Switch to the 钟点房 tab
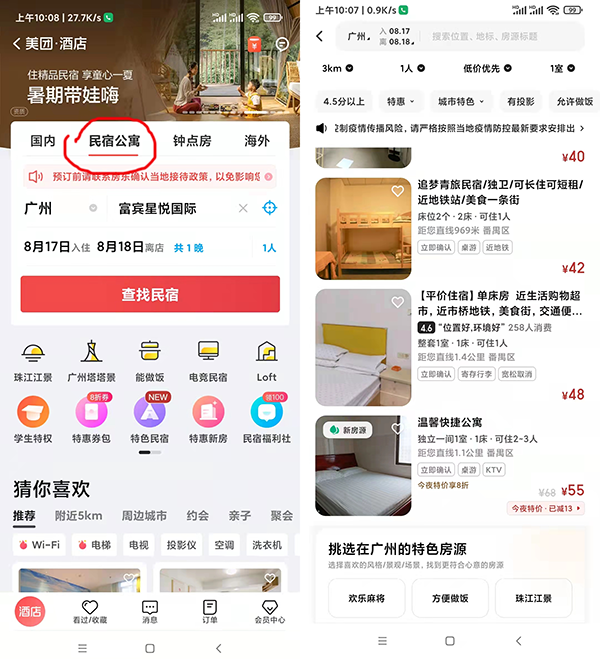600x659 pixels. tap(191, 141)
